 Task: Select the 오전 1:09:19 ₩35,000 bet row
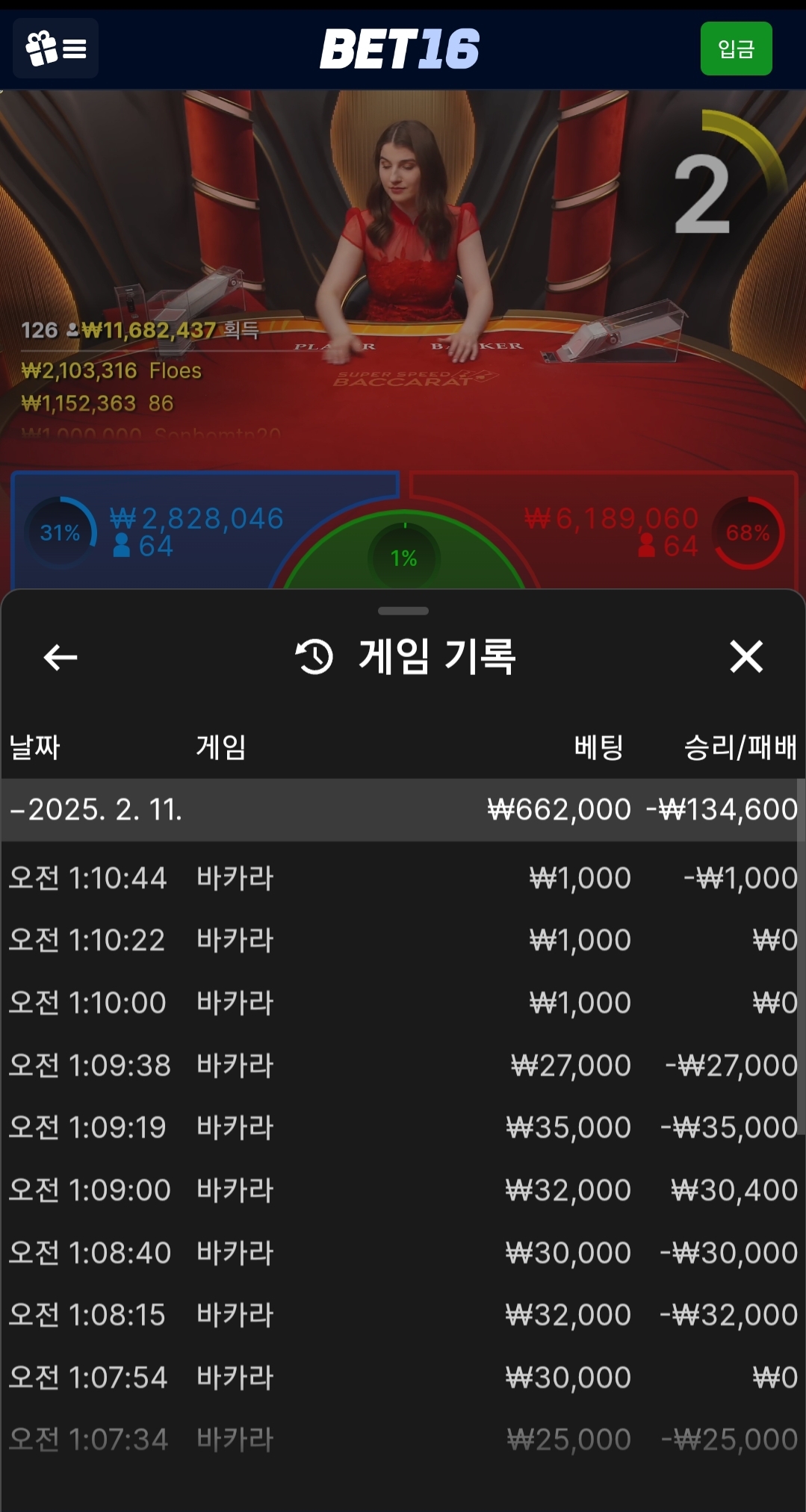click(x=403, y=1127)
